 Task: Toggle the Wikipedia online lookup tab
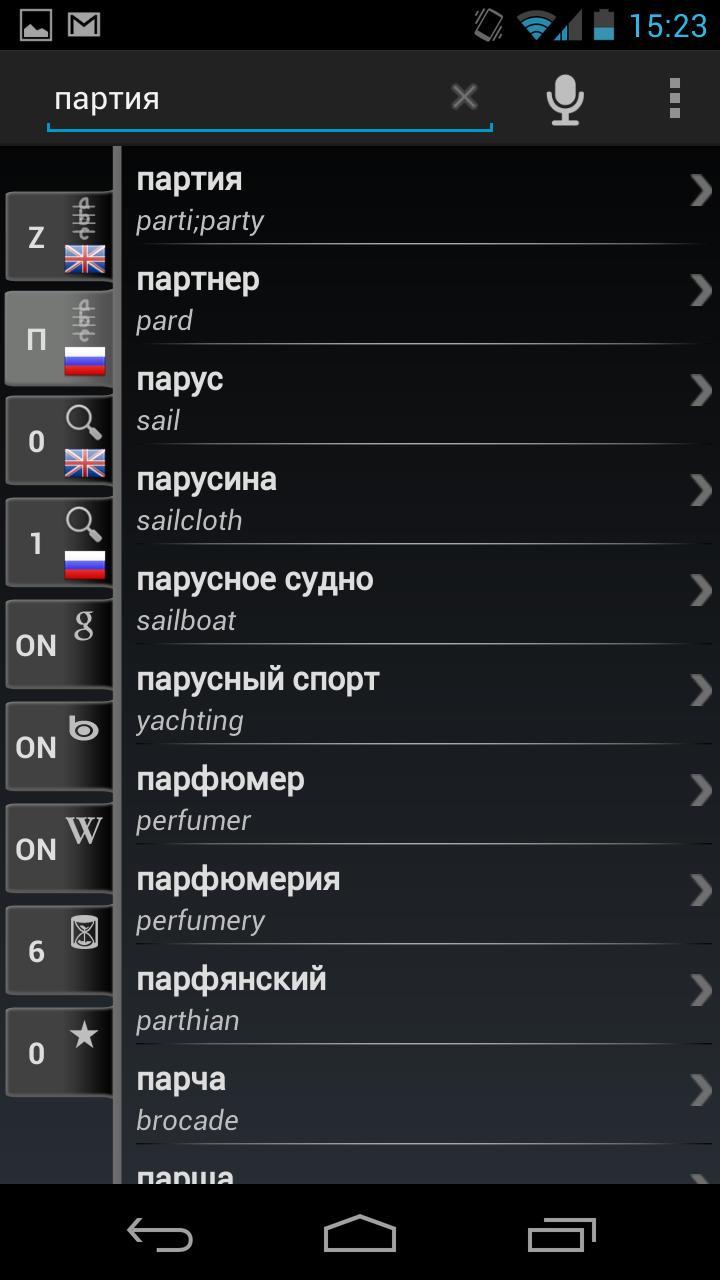[58, 850]
